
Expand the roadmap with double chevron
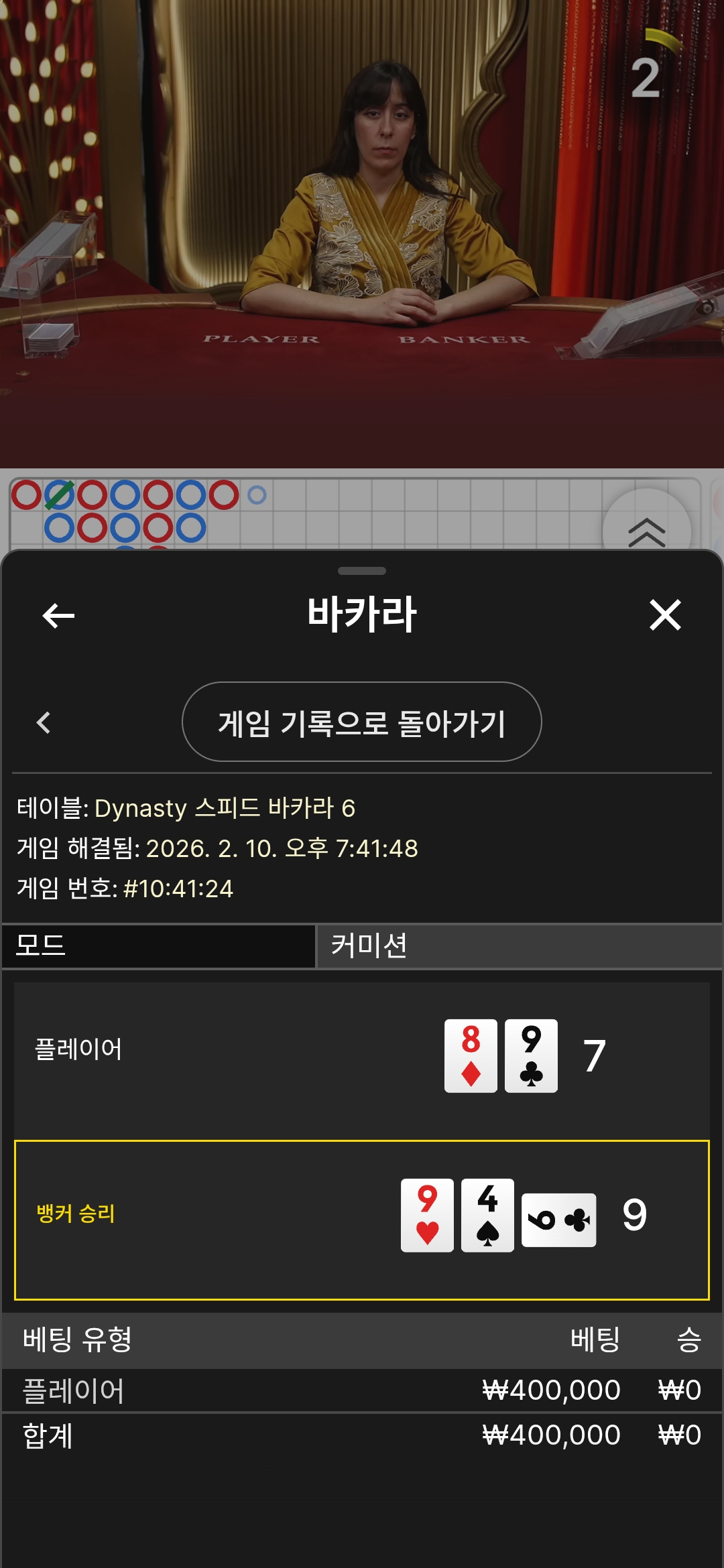point(646,531)
